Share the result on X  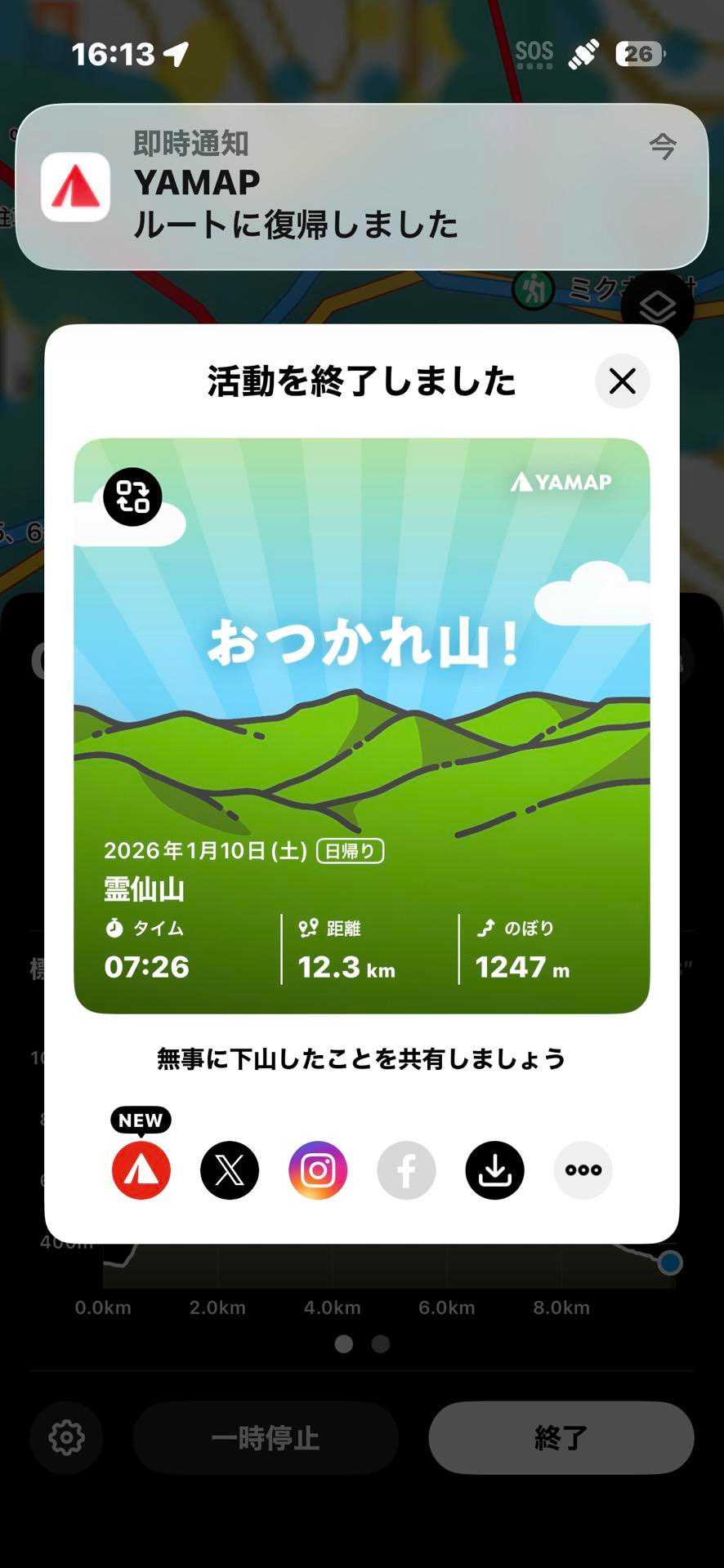230,1169
